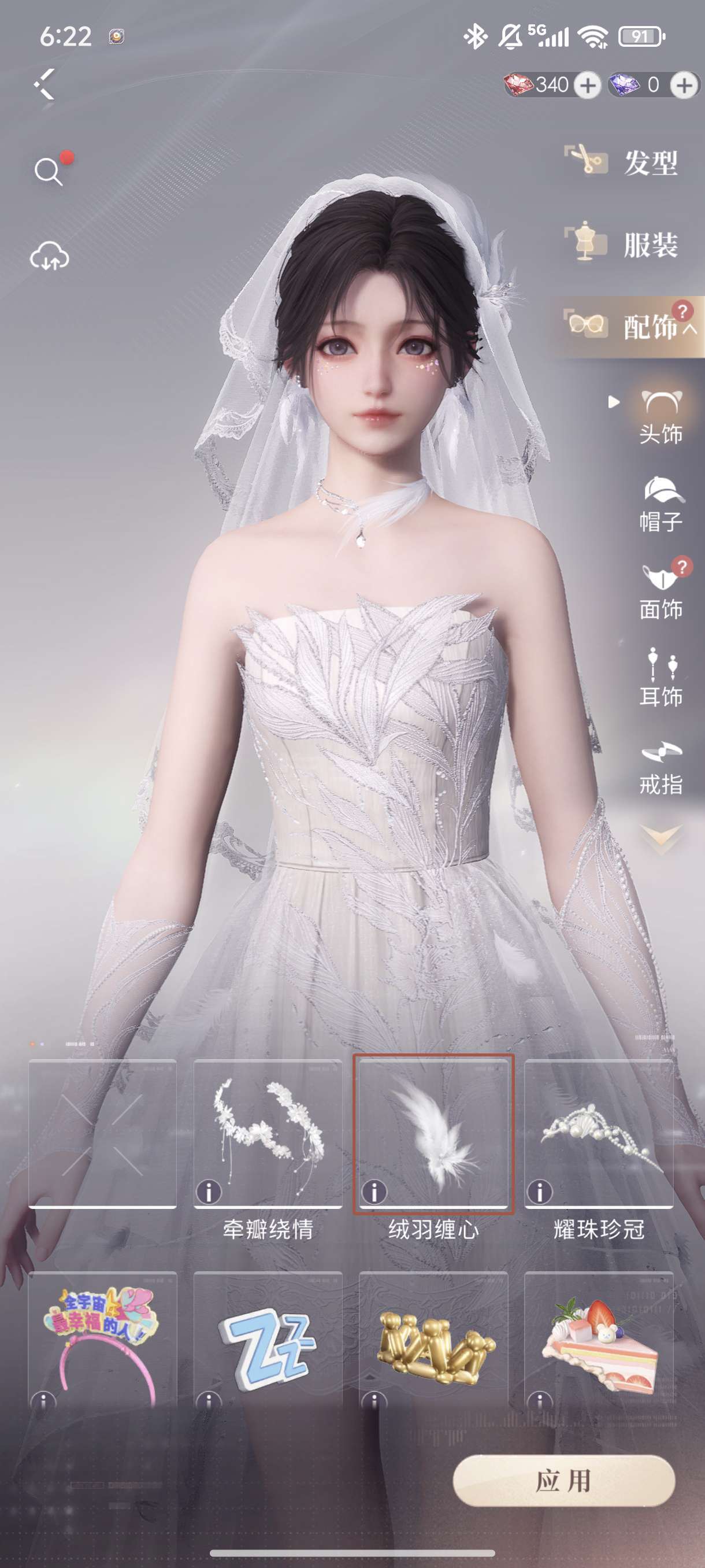The image size is (705, 1568).
Task: Add purple diamonds with the plus button
Action: tap(684, 85)
